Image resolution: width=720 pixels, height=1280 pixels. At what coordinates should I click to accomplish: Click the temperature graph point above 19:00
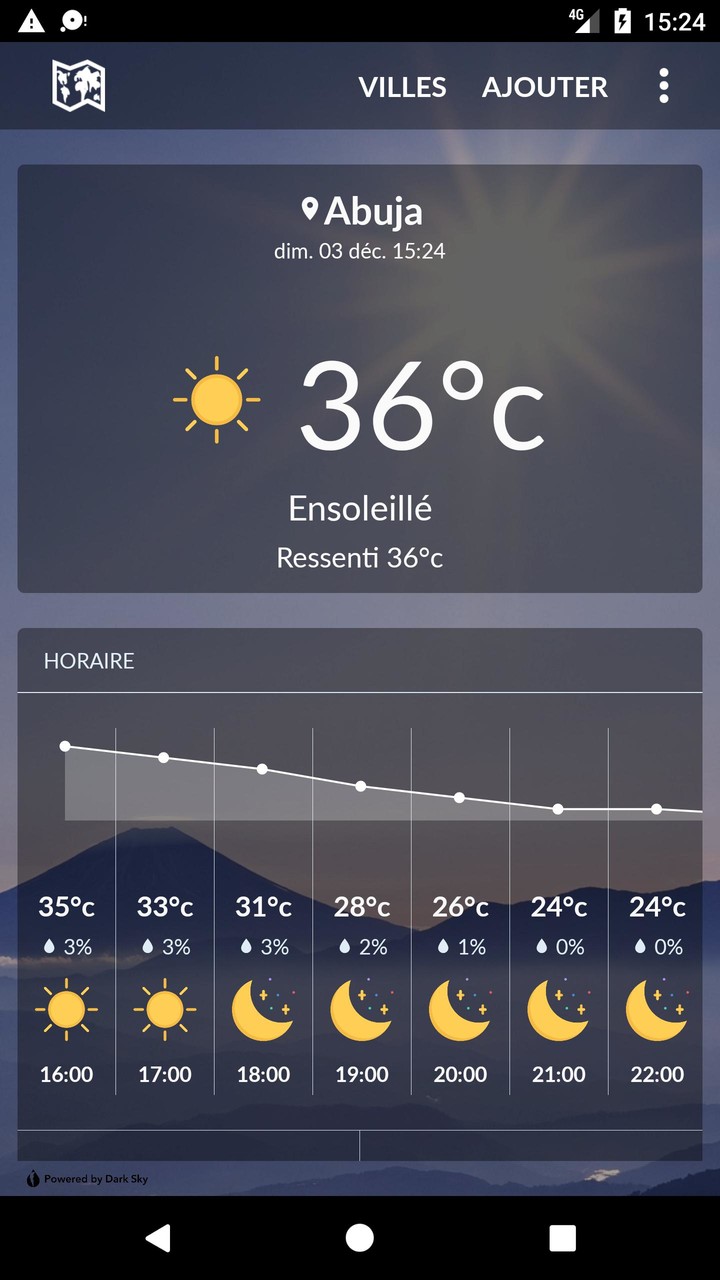[361, 787]
